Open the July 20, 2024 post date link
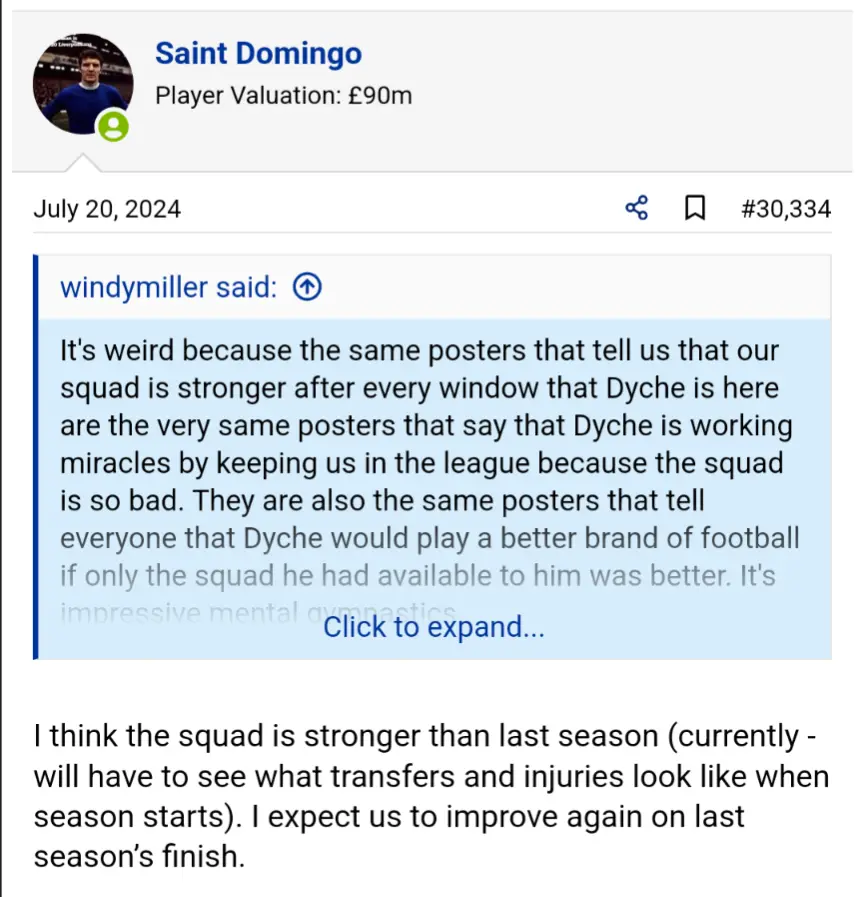The image size is (863, 897). click(x=107, y=208)
